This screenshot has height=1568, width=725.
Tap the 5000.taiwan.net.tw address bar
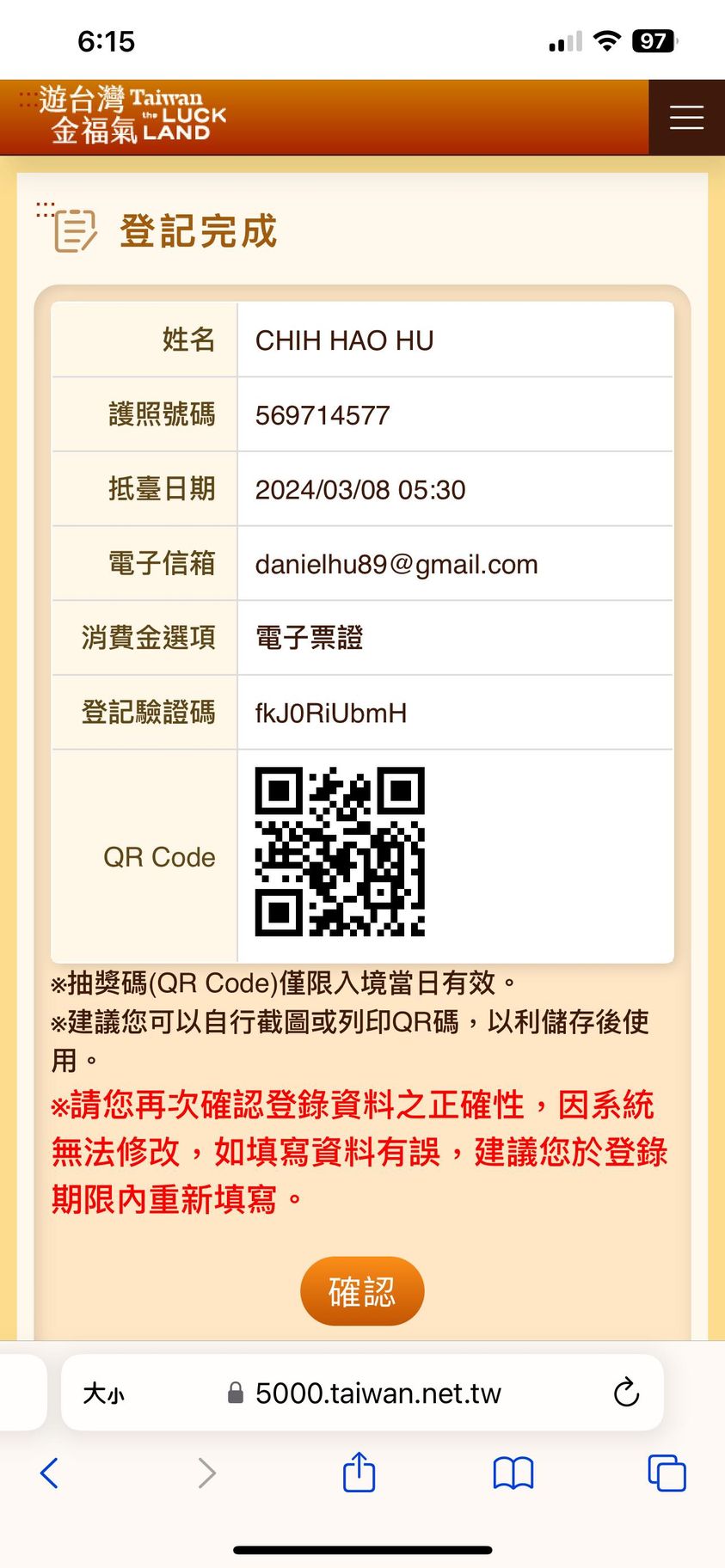377,1393
